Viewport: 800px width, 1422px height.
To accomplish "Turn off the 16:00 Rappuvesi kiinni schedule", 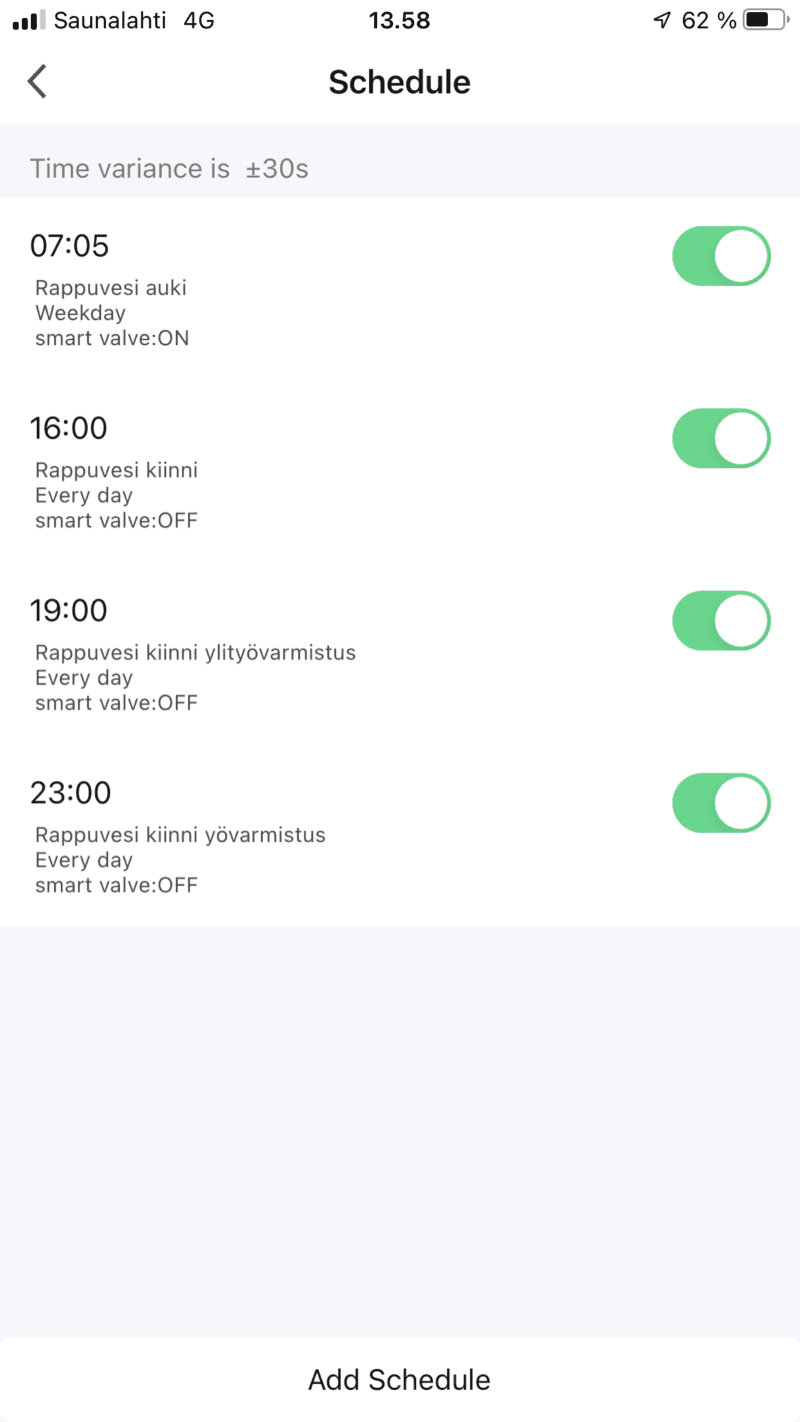I will coord(721,438).
